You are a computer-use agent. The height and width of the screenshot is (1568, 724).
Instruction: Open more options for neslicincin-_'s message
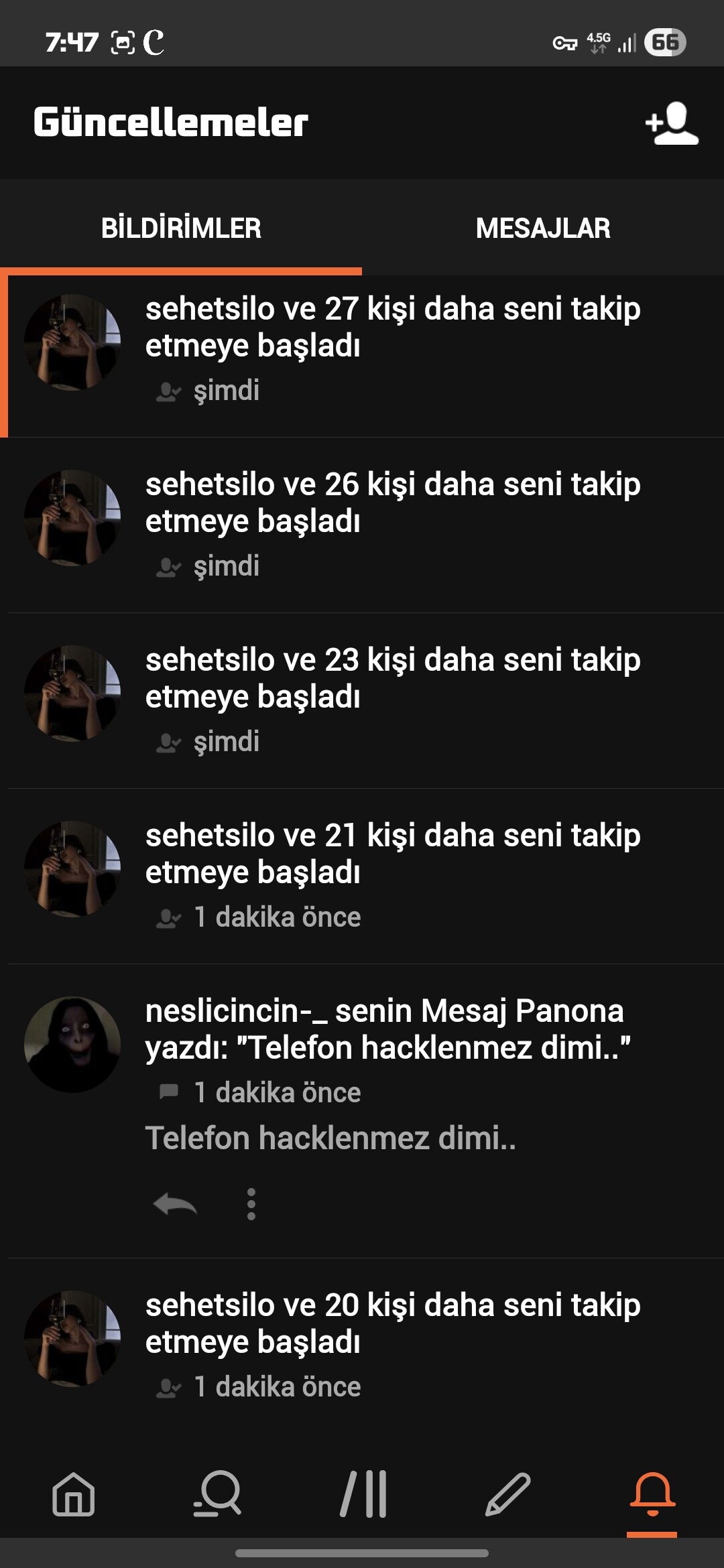251,1205
